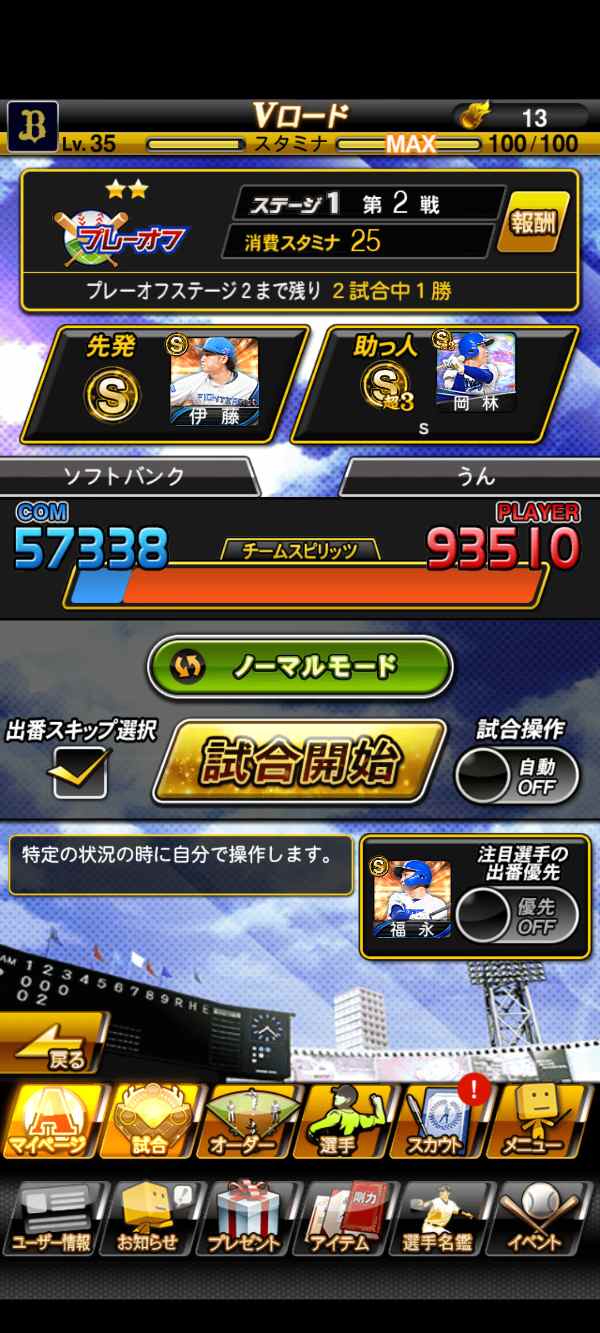The width and height of the screenshot is (600, 1333).
Task: Open featured player 福永 thumbnail
Action: [x=411, y=897]
